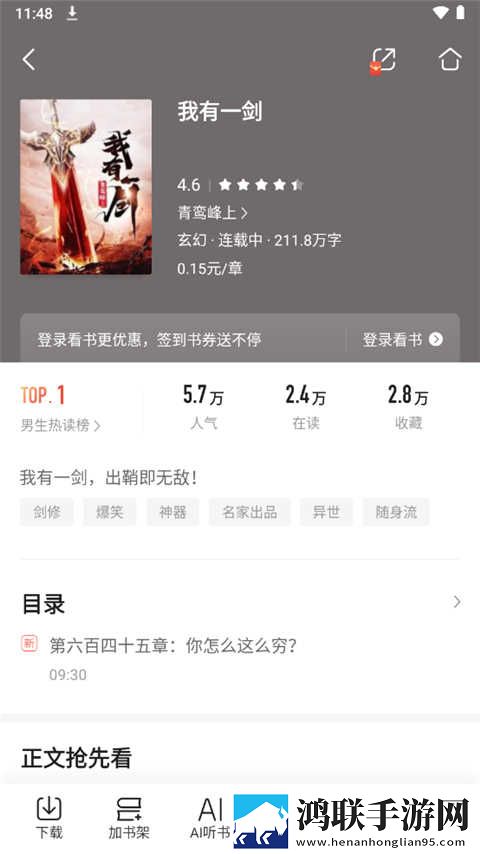Tap 登录看书 to log in
Image resolution: width=480 pixels, height=854 pixels.
[403, 340]
